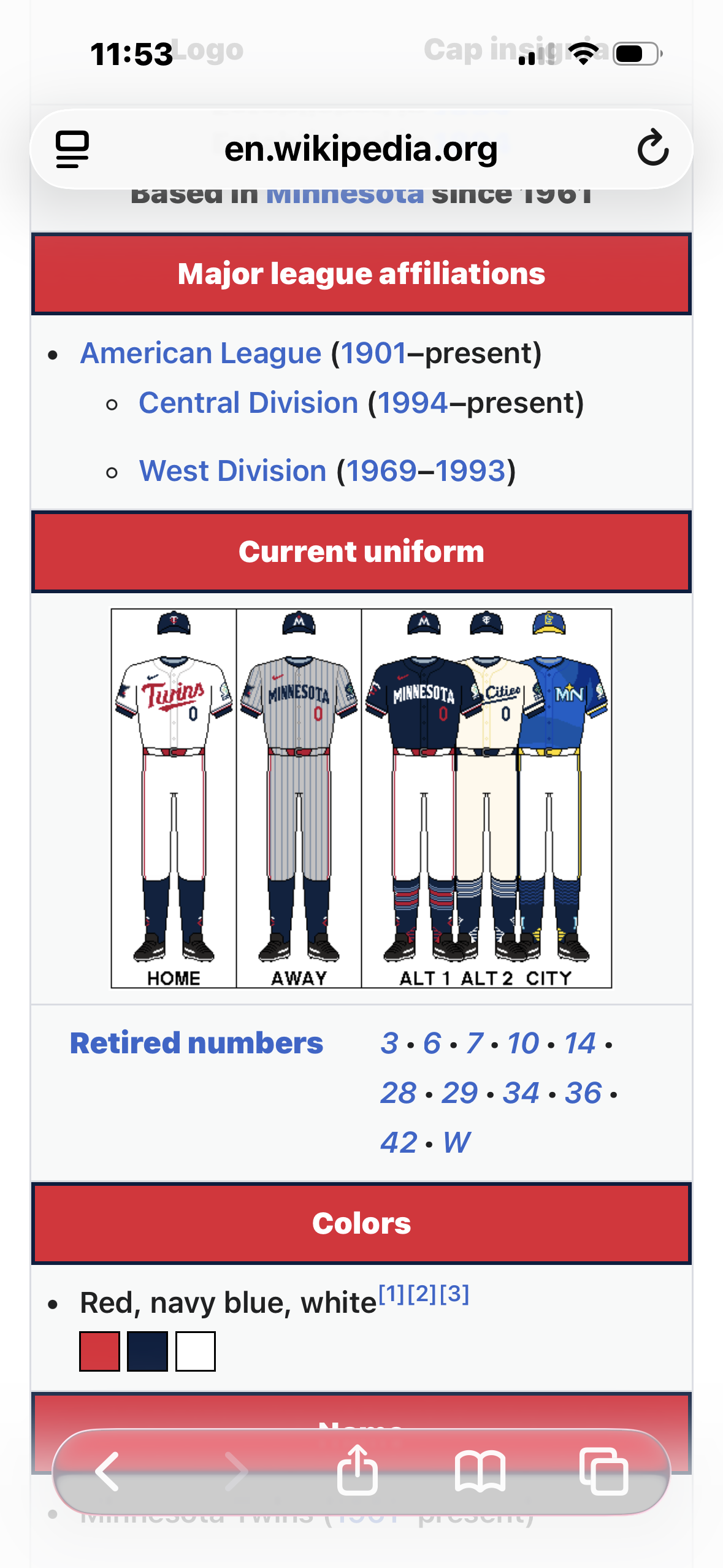723x1568 pixels.
Task: Share this Wikipedia page
Action: 358,1471
